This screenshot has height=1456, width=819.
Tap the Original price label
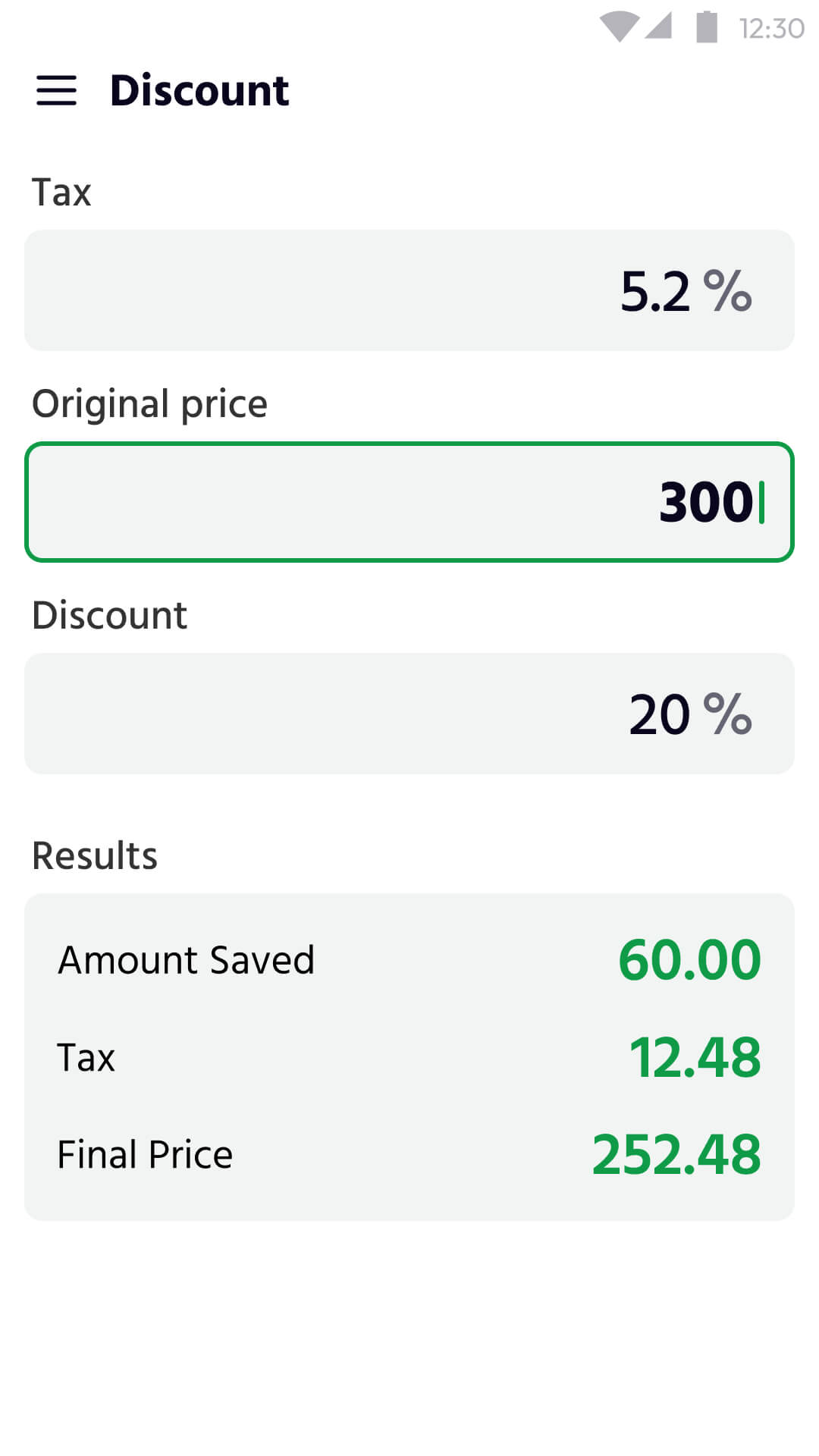(149, 403)
